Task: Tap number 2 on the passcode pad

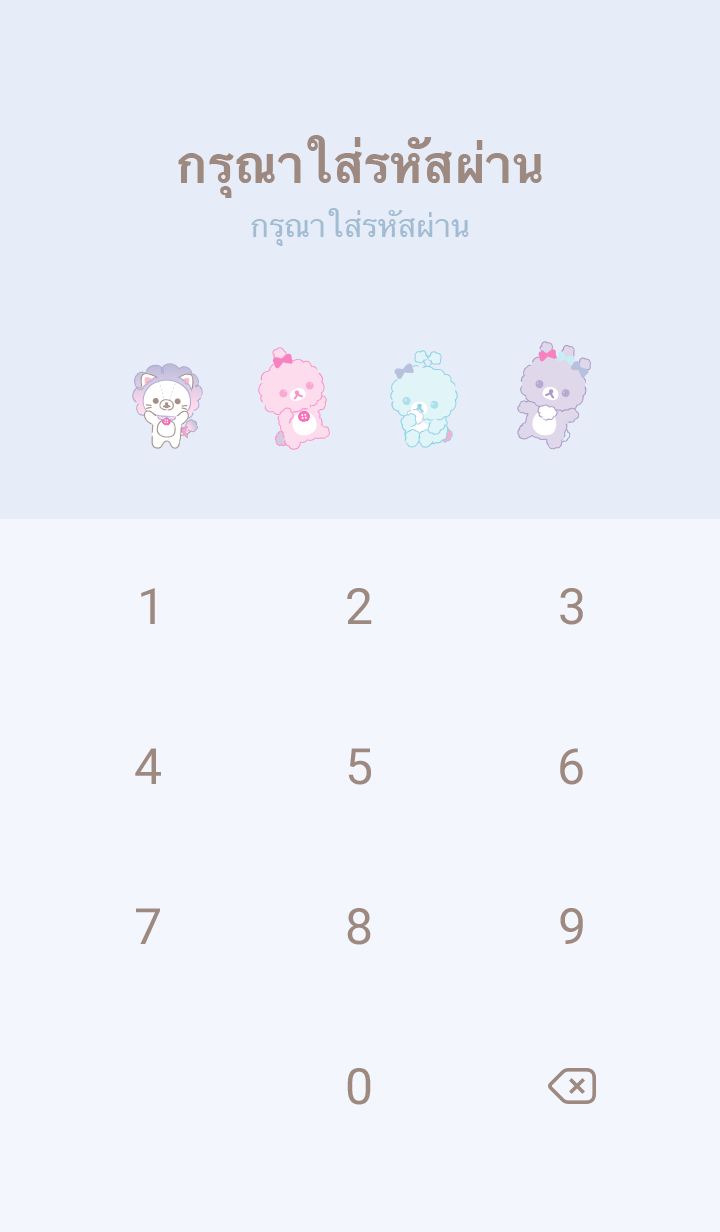Action: pos(359,607)
